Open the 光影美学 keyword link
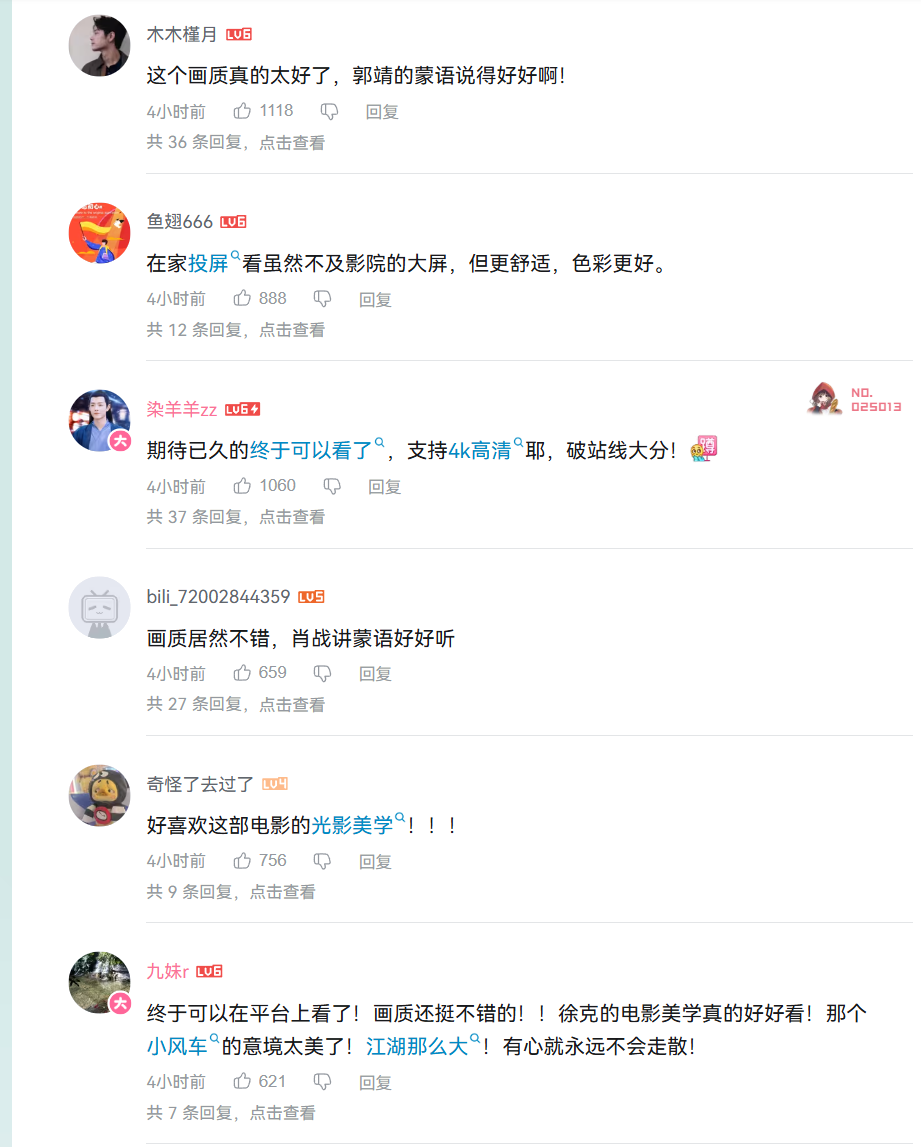Image resolution: width=921 pixels, height=1147 pixels. click(x=353, y=825)
